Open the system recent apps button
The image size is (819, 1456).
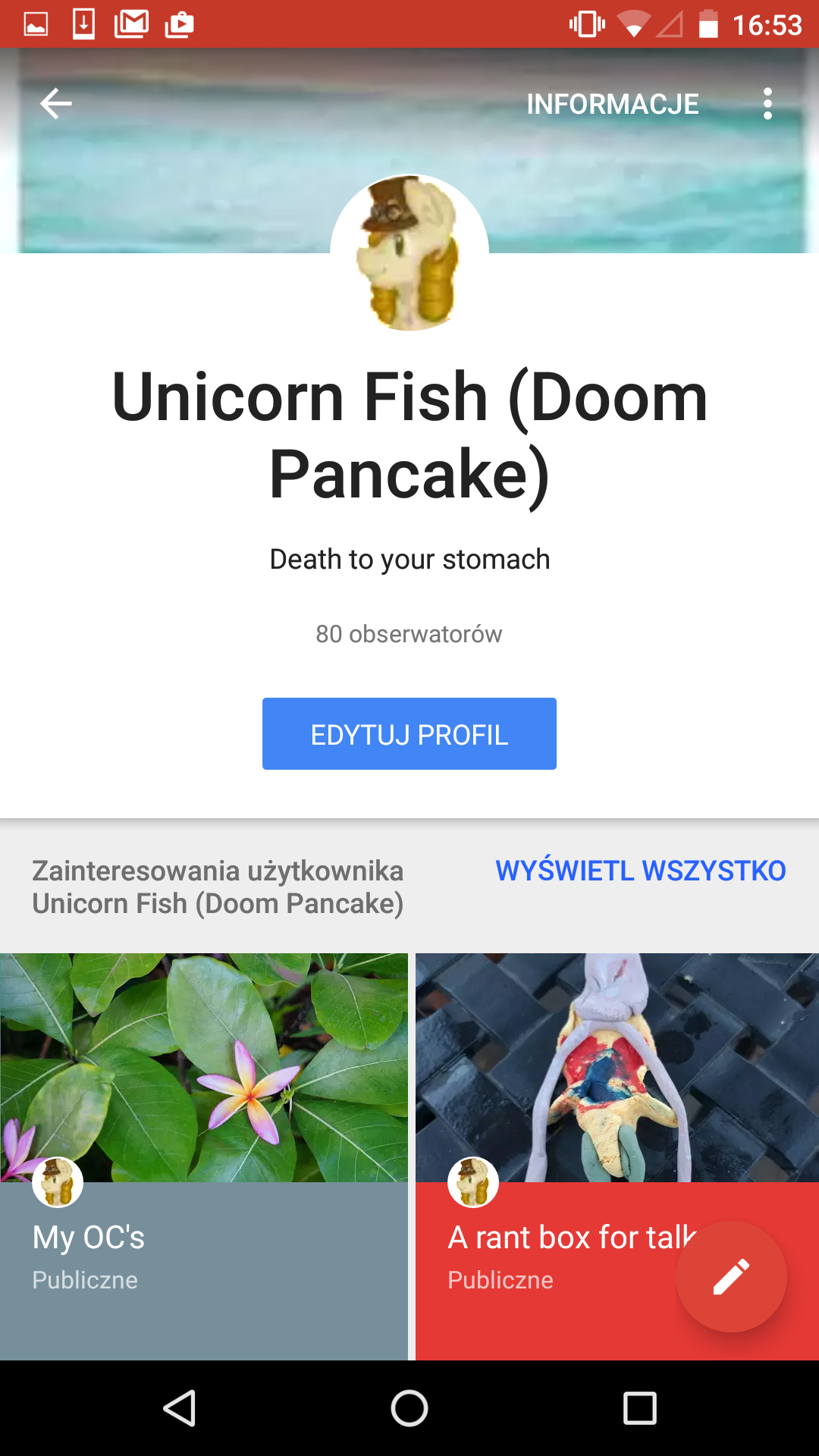coord(639,1409)
